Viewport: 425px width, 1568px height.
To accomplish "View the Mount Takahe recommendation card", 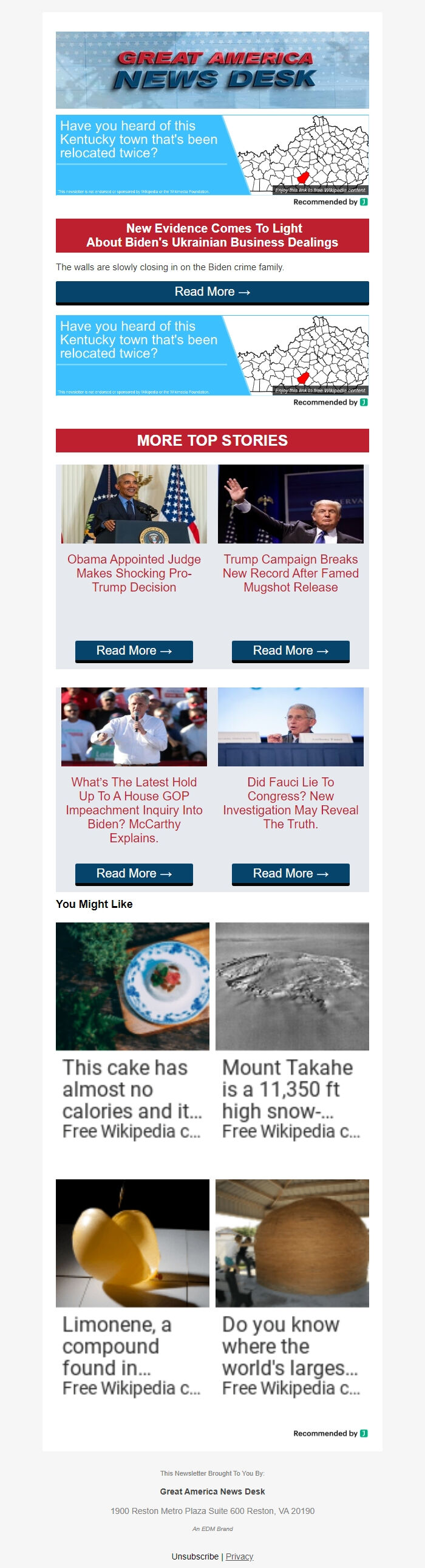I will (x=291, y=1031).
